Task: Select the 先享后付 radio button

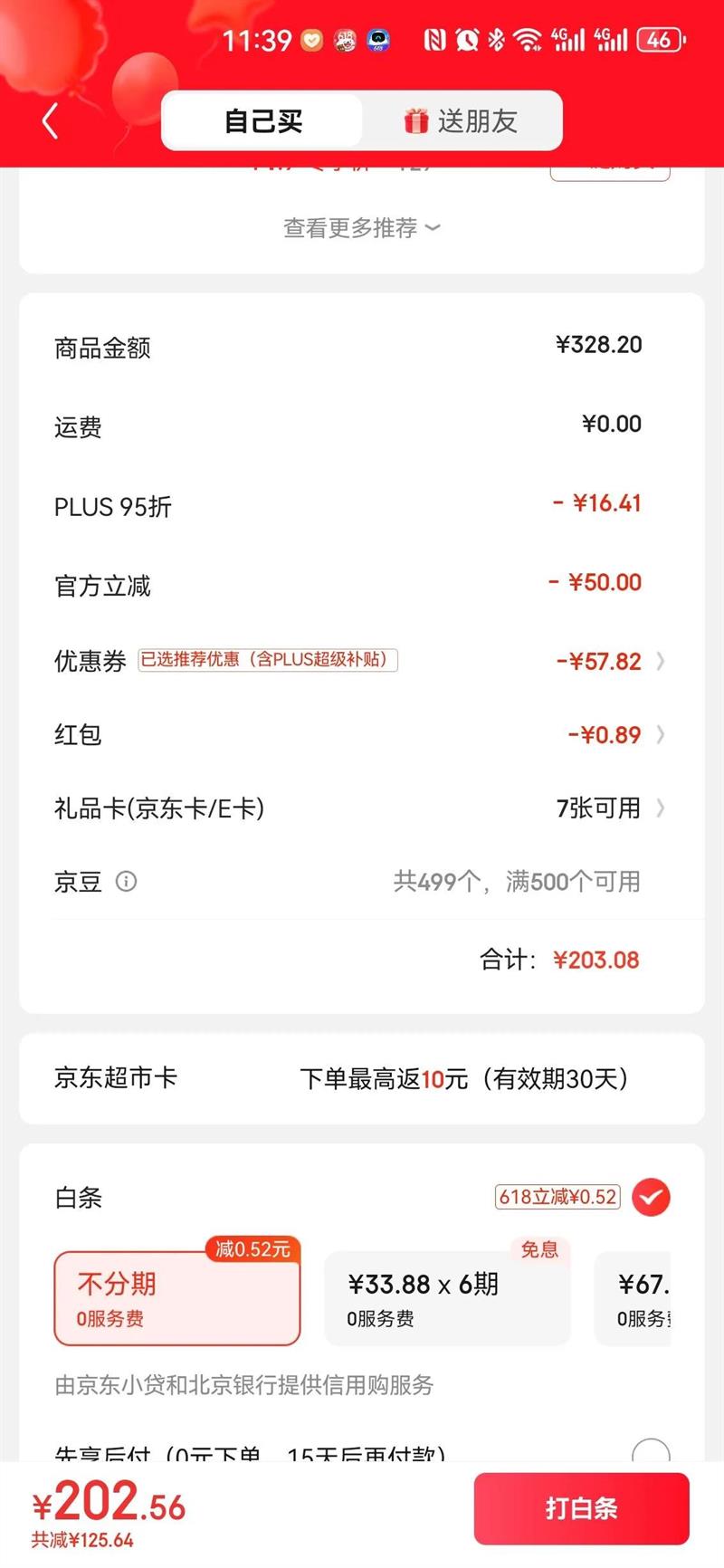Action: (650, 1451)
